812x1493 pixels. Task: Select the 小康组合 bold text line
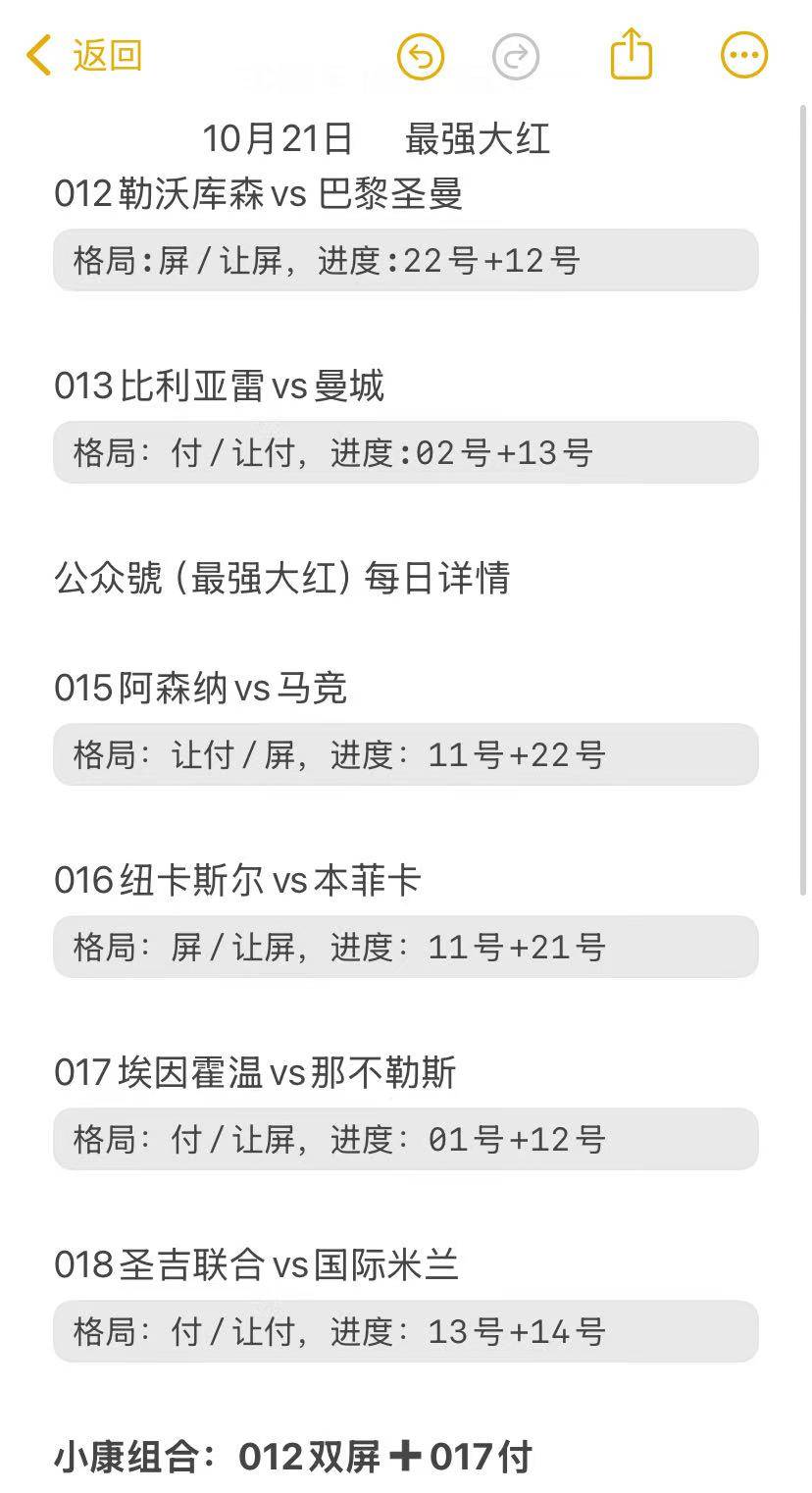(294, 1458)
